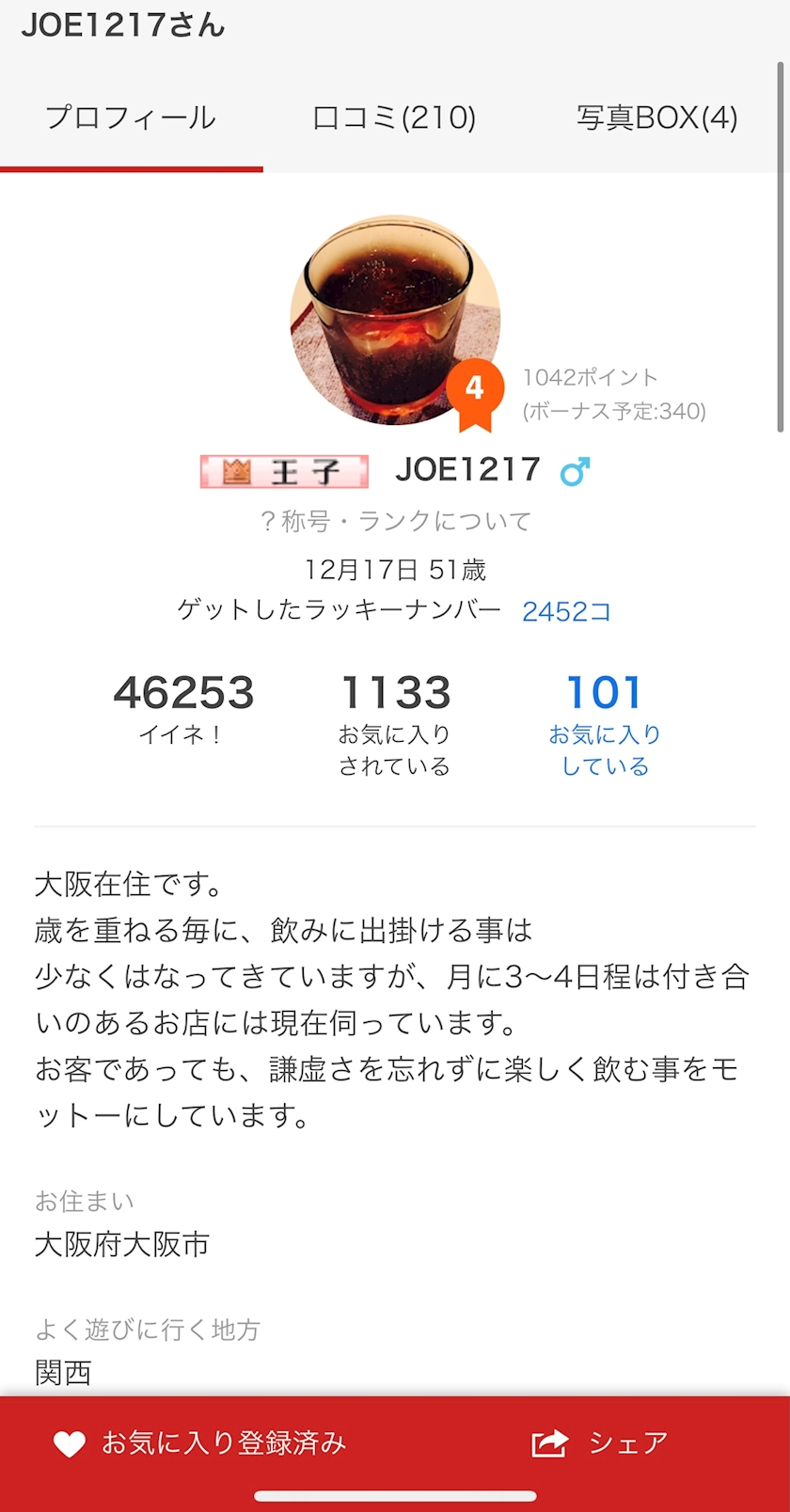Switch to the 写真BOX(4) tab

656,118
